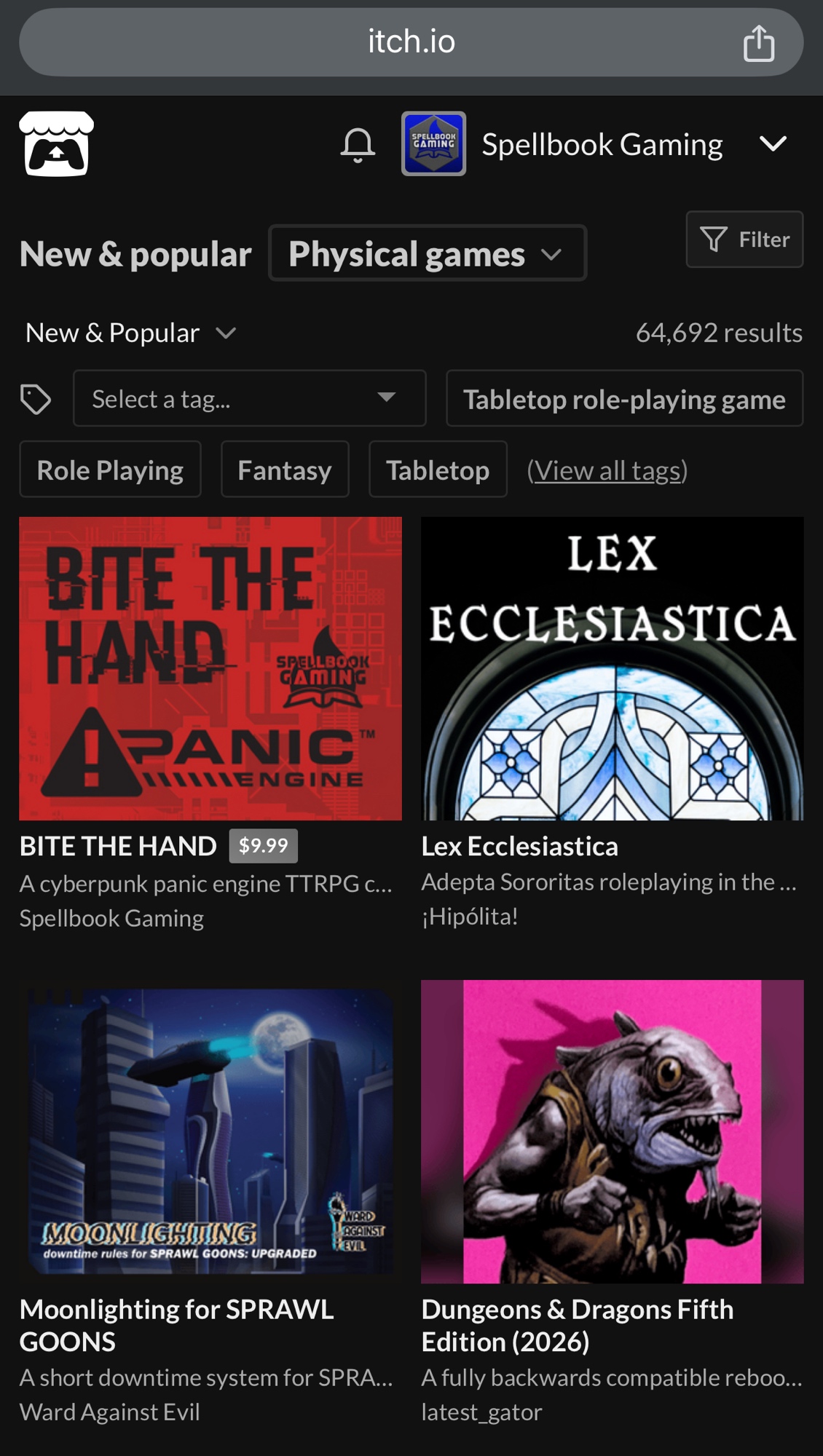Open Dungeons & Dragons Fifth Edition (2026) card
The width and height of the screenshot is (823, 1456).
coord(612,1131)
